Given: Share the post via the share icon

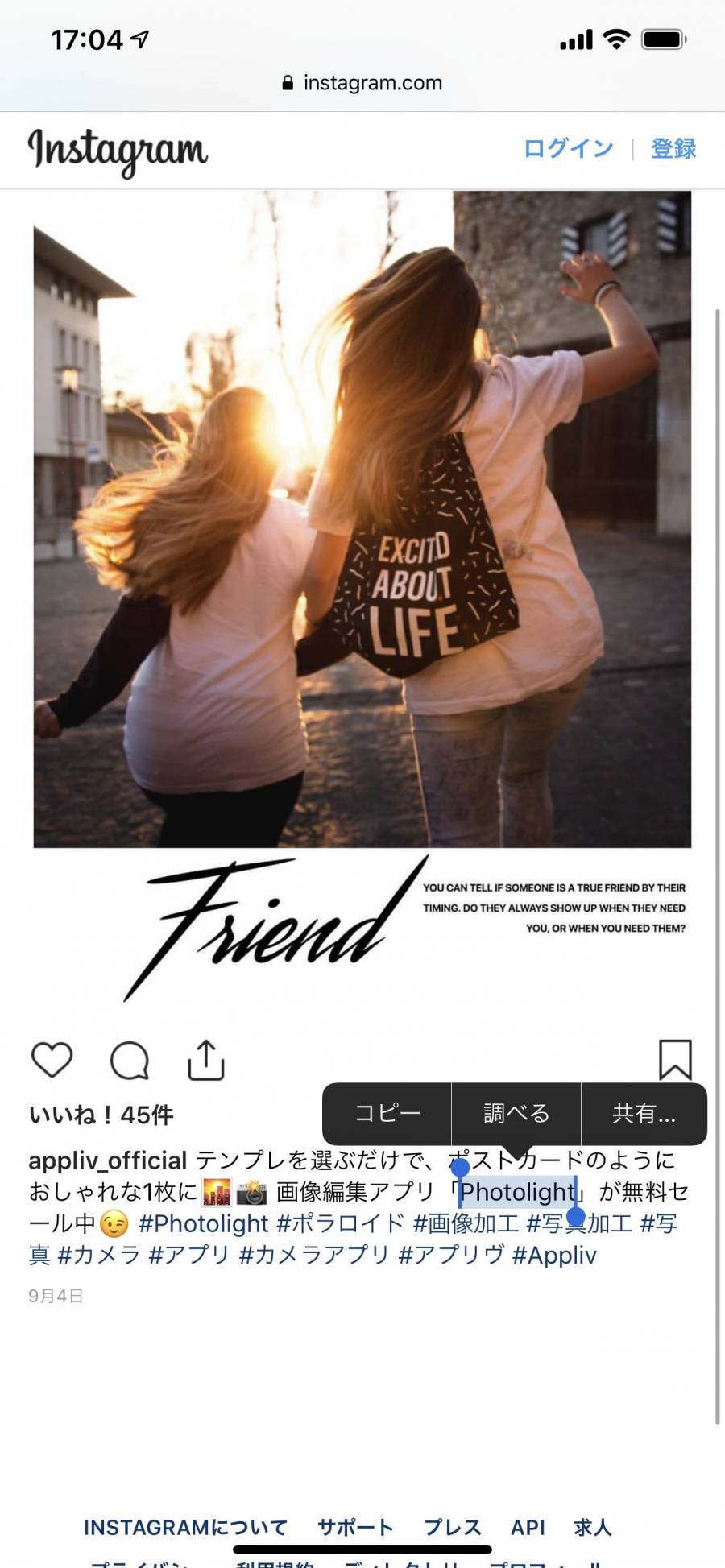Looking at the screenshot, I should [x=206, y=1059].
